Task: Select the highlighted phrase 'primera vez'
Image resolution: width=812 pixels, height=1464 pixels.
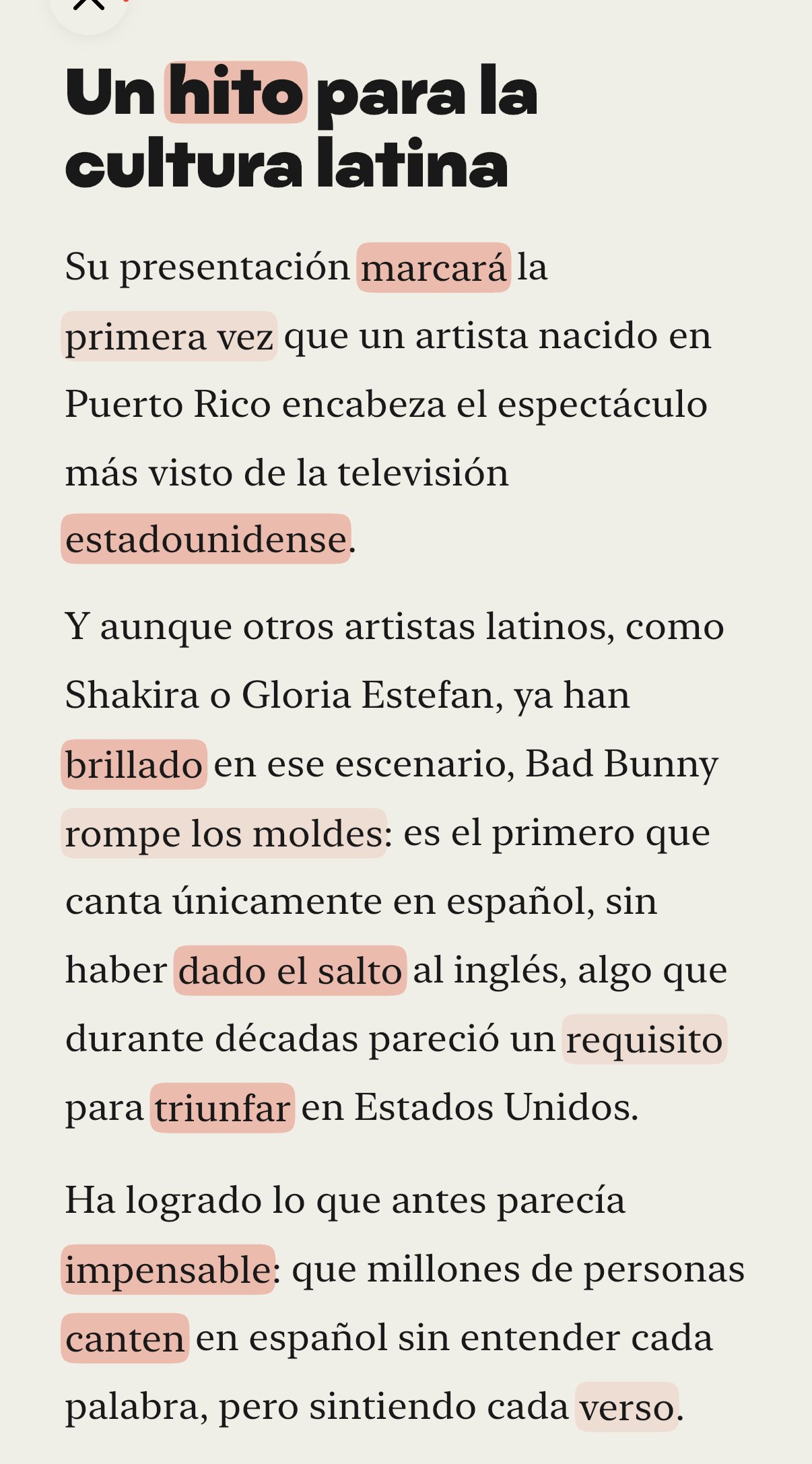Action: pos(169,336)
